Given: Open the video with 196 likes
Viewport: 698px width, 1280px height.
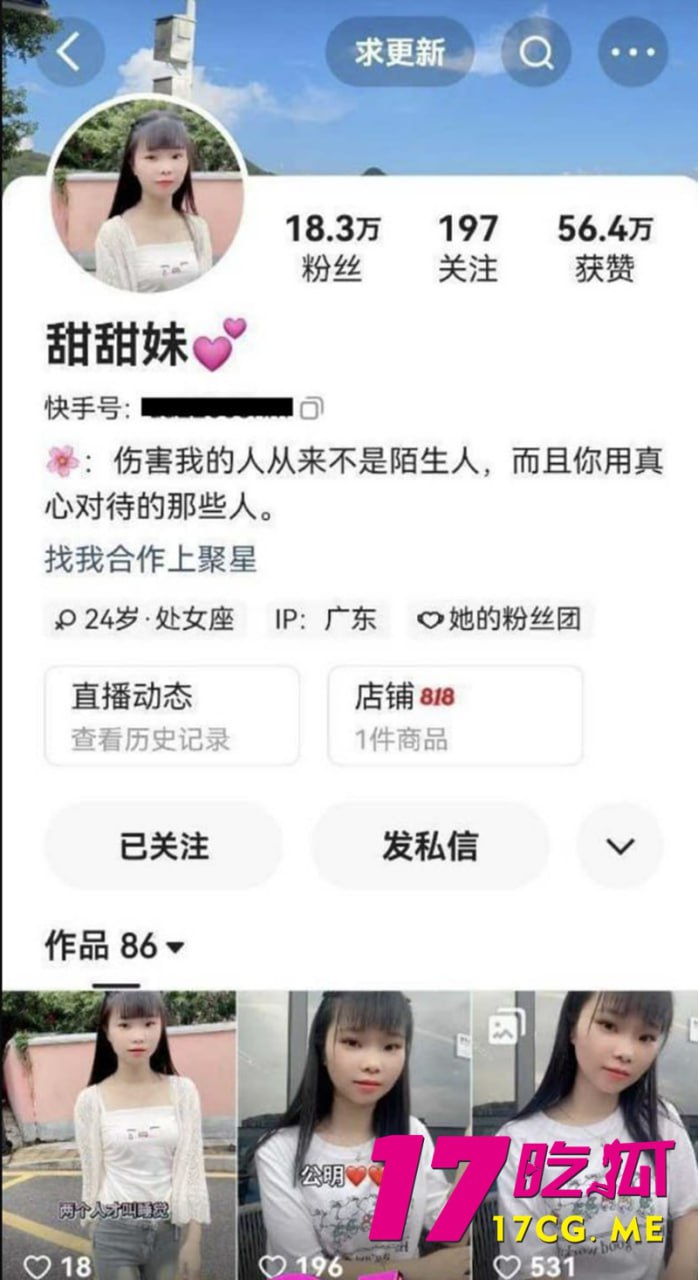Looking at the screenshot, I should coord(352,1130).
